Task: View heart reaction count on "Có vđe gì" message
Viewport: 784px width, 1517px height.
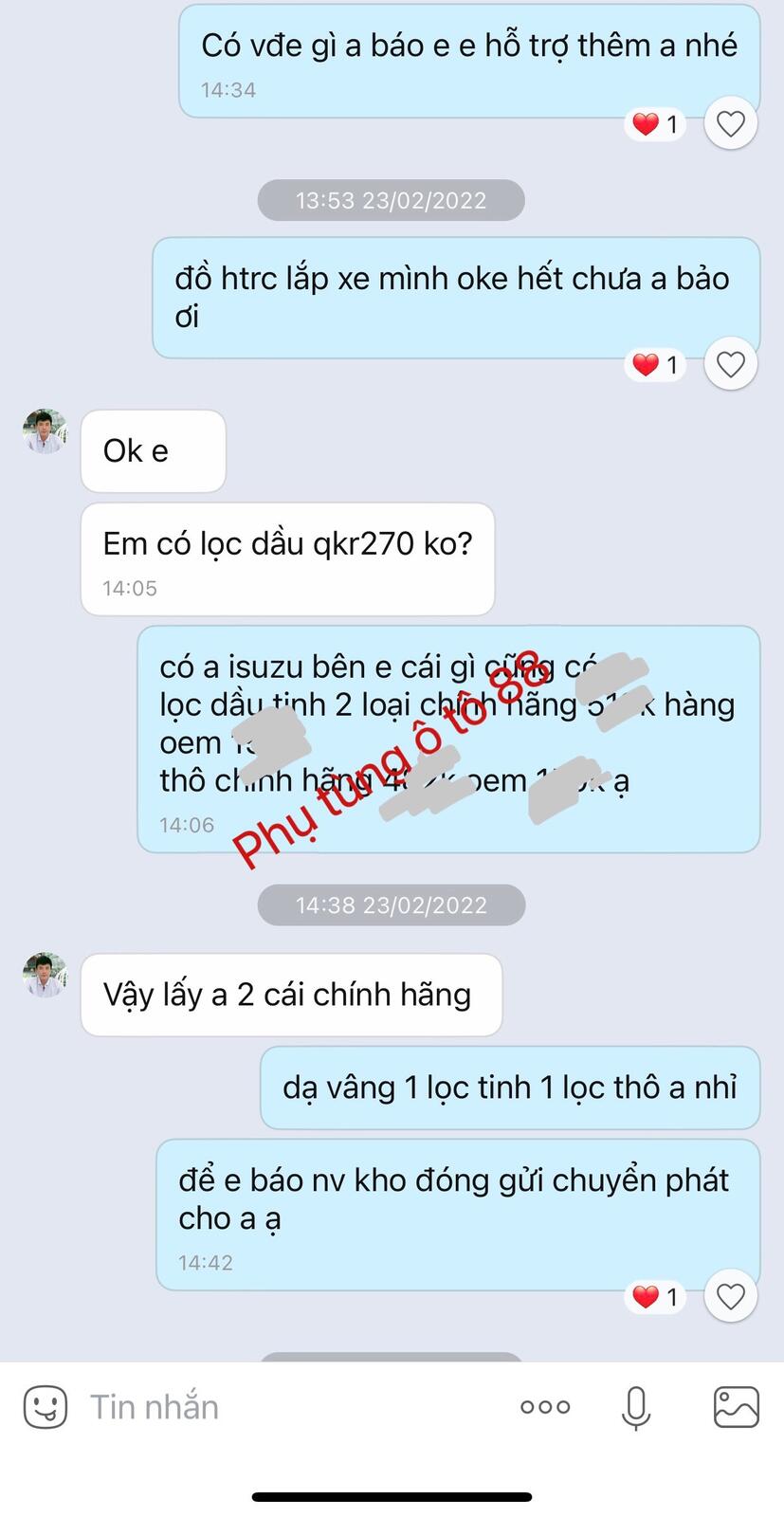Action: pyautogui.click(x=656, y=124)
